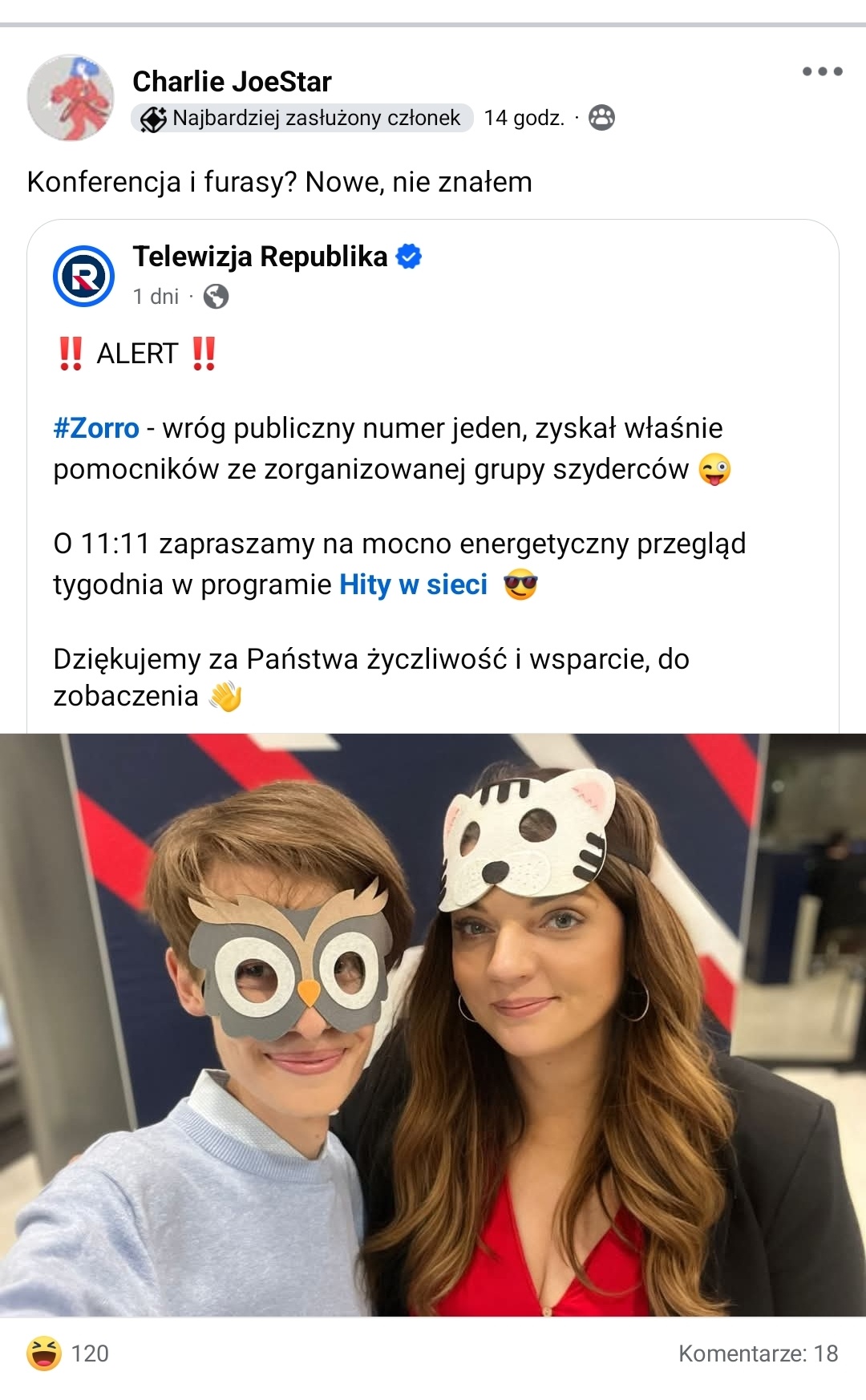Open Komentarze: 18 comments

(757, 1353)
